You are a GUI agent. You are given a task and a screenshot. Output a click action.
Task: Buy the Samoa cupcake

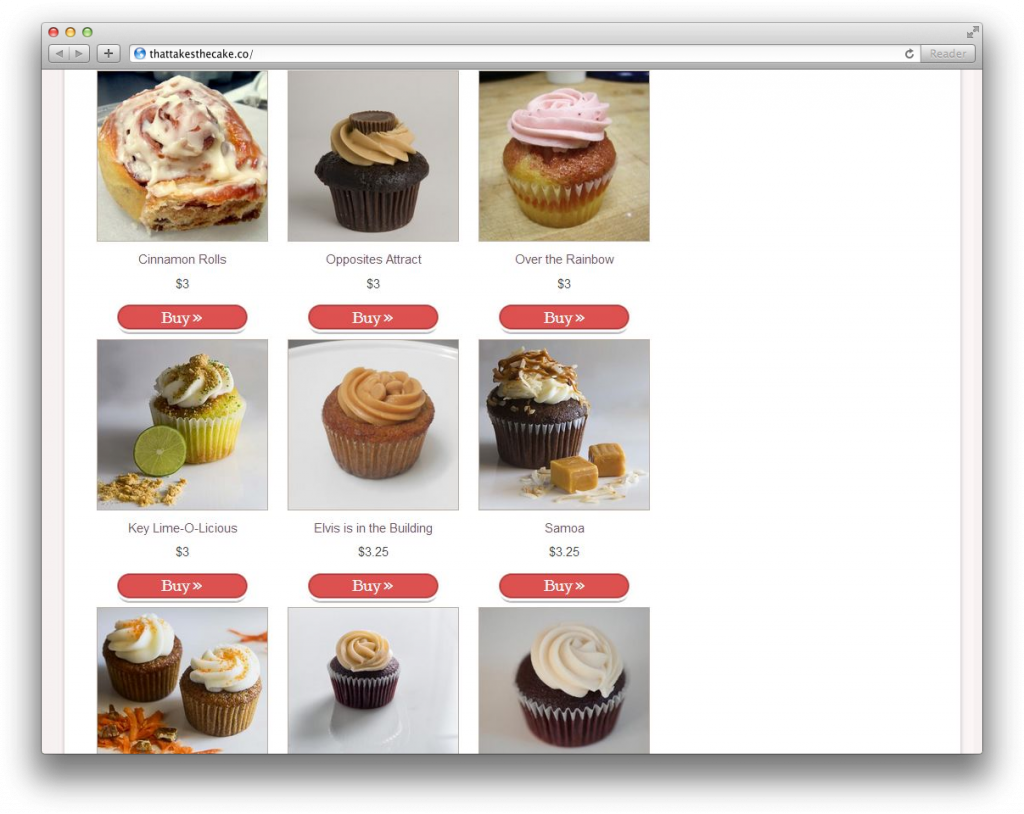564,586
